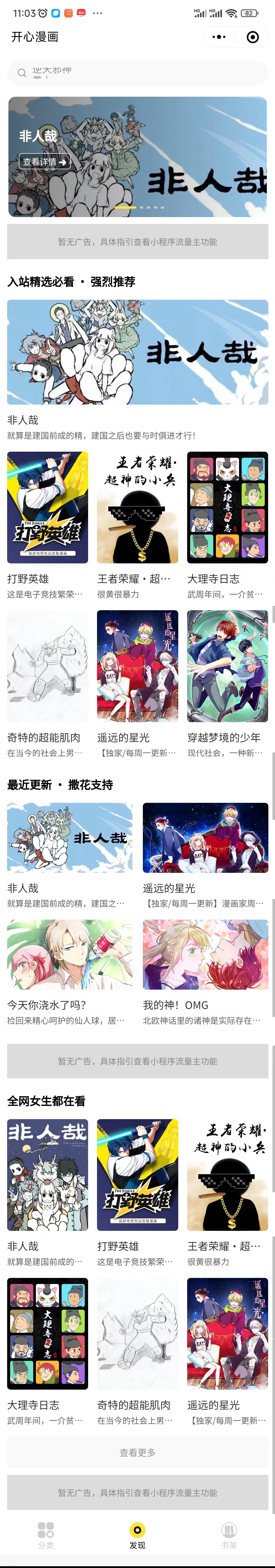Open 遥远的星光 under 最近更新
This screenshot has width=275, height=1568.
205,838
